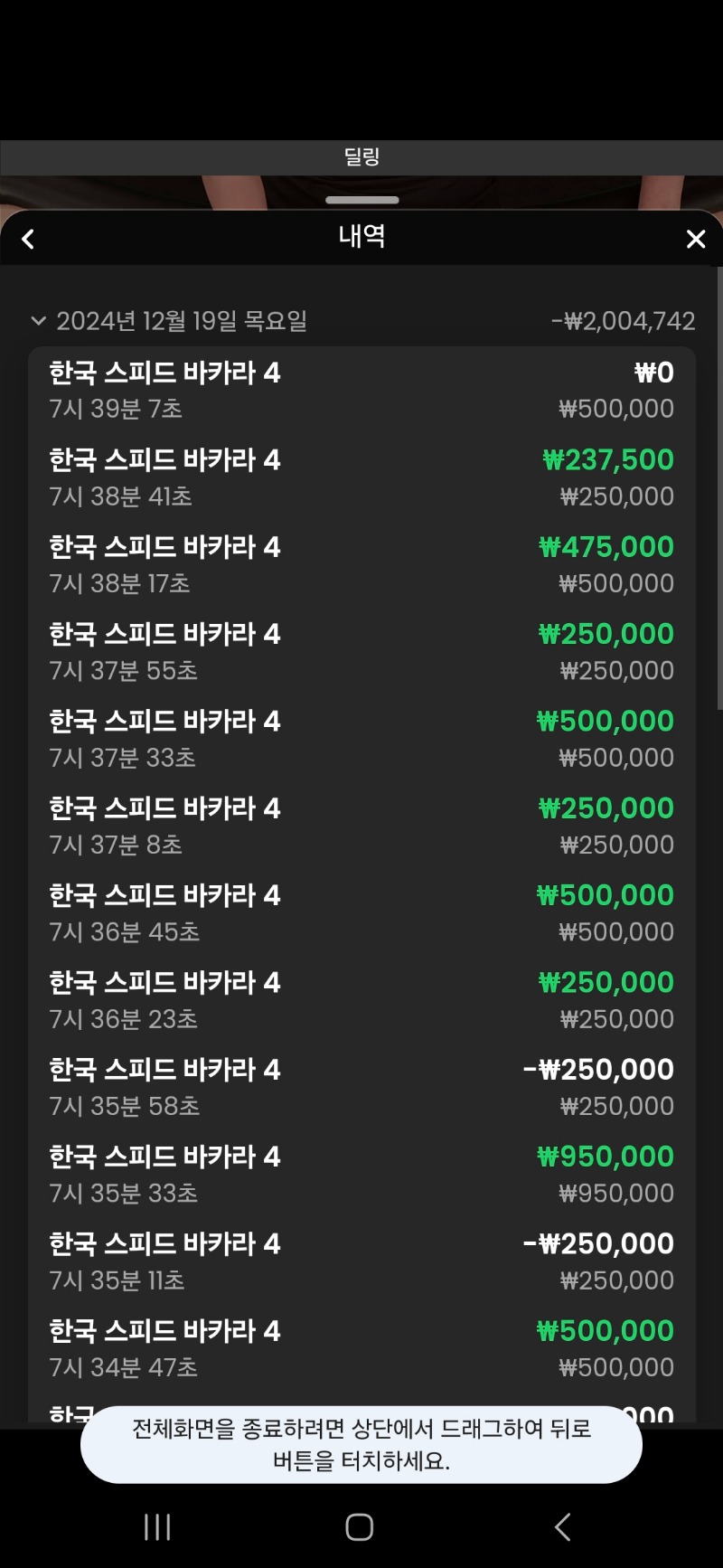This screenshot has width=723, height=1568.
Task: Open the 7시 39분 7초 bet record
Action: pyautogui.click(x=361, y=390)
